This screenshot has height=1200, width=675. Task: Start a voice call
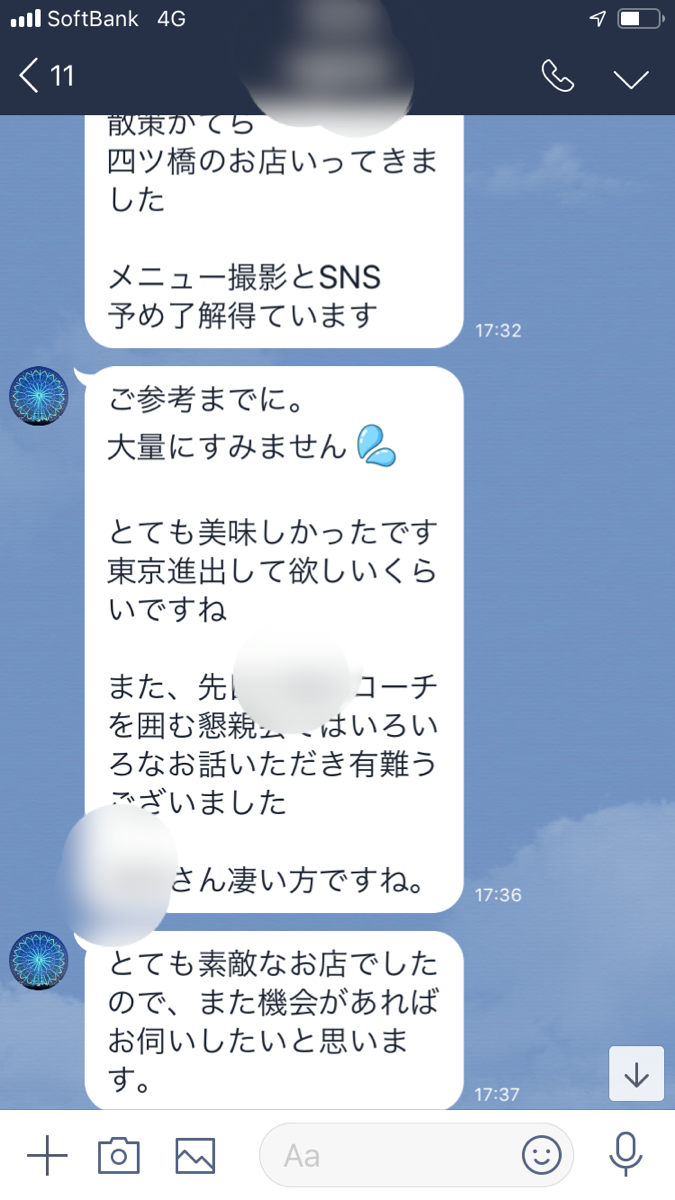click(558, 76)
